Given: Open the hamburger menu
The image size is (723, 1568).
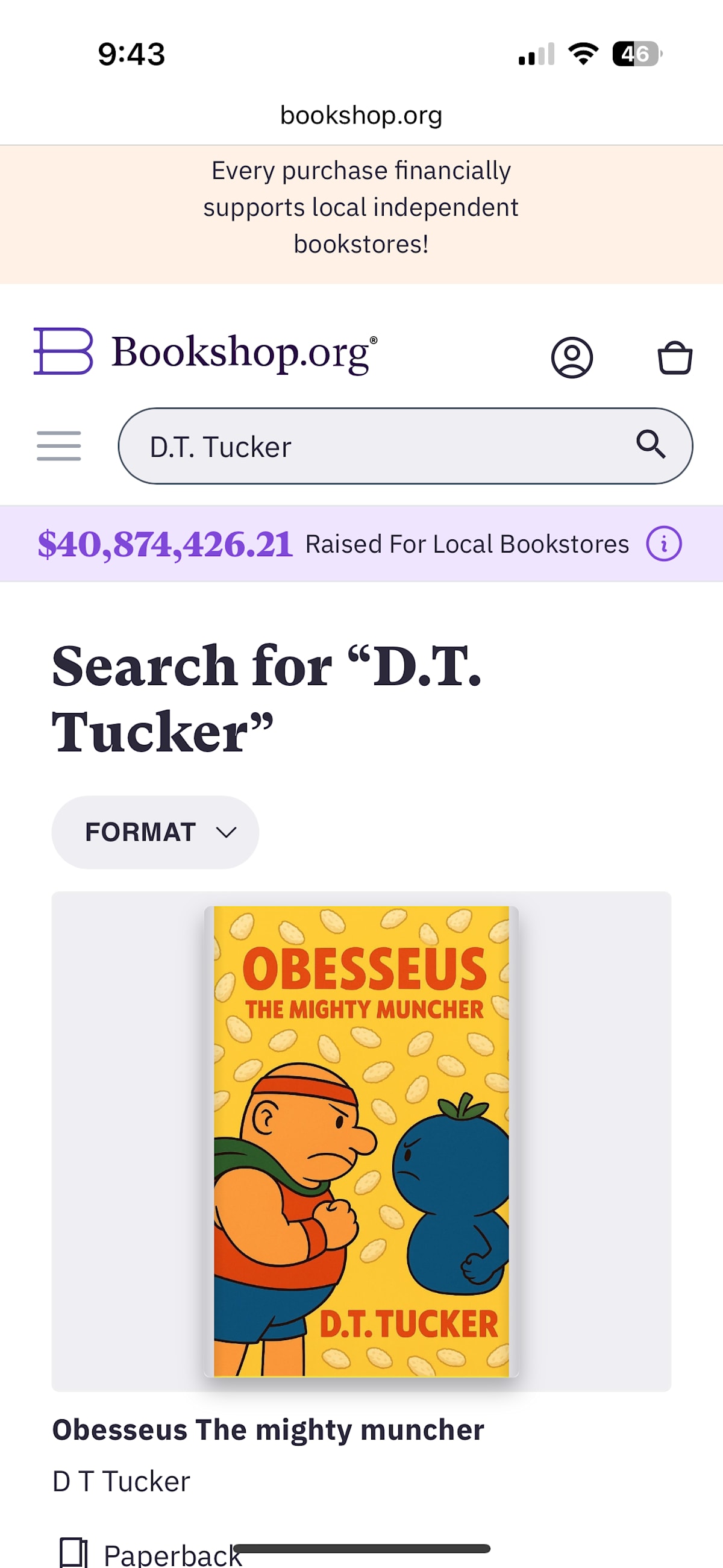Looking at the screenshot, I should tap(58, 445).
